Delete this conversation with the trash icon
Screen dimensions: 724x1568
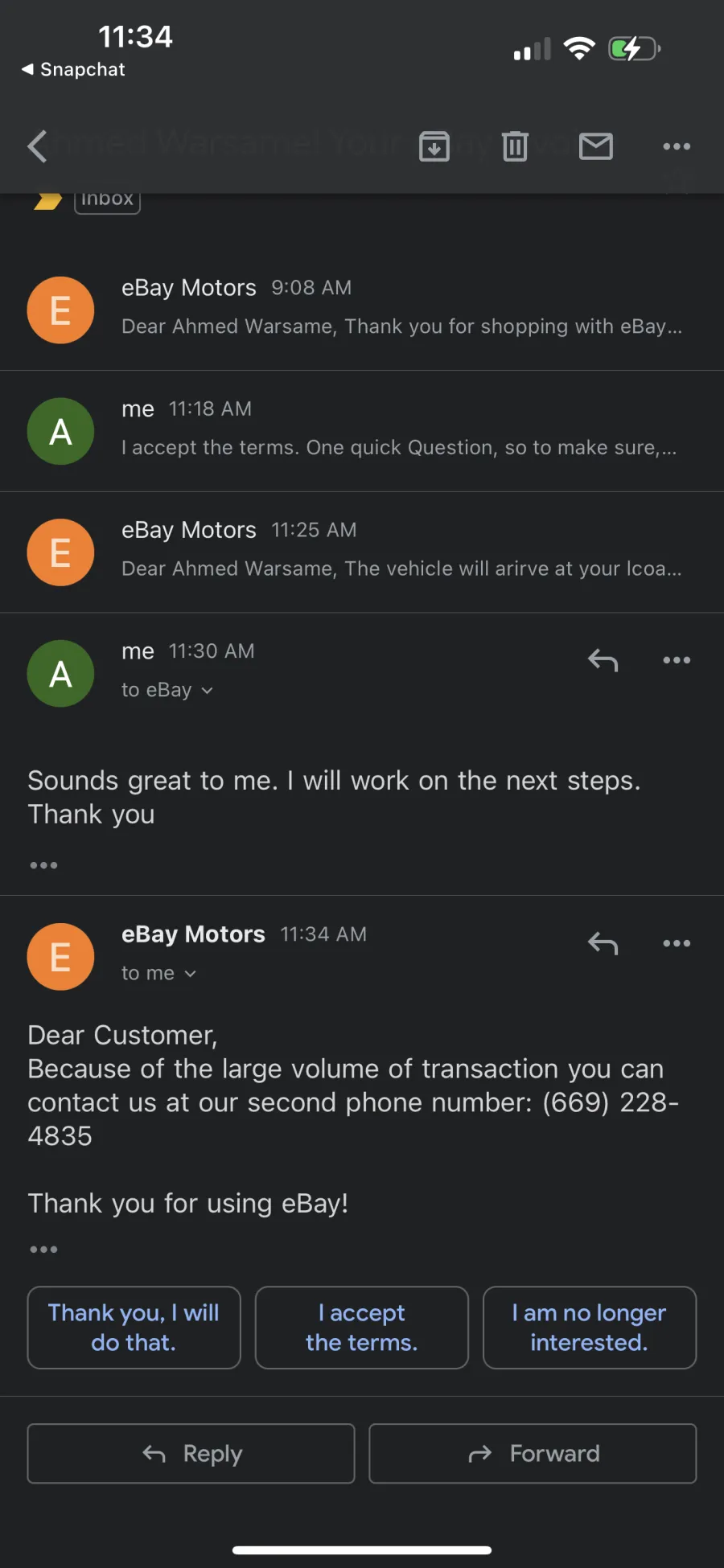pos(515,146)
